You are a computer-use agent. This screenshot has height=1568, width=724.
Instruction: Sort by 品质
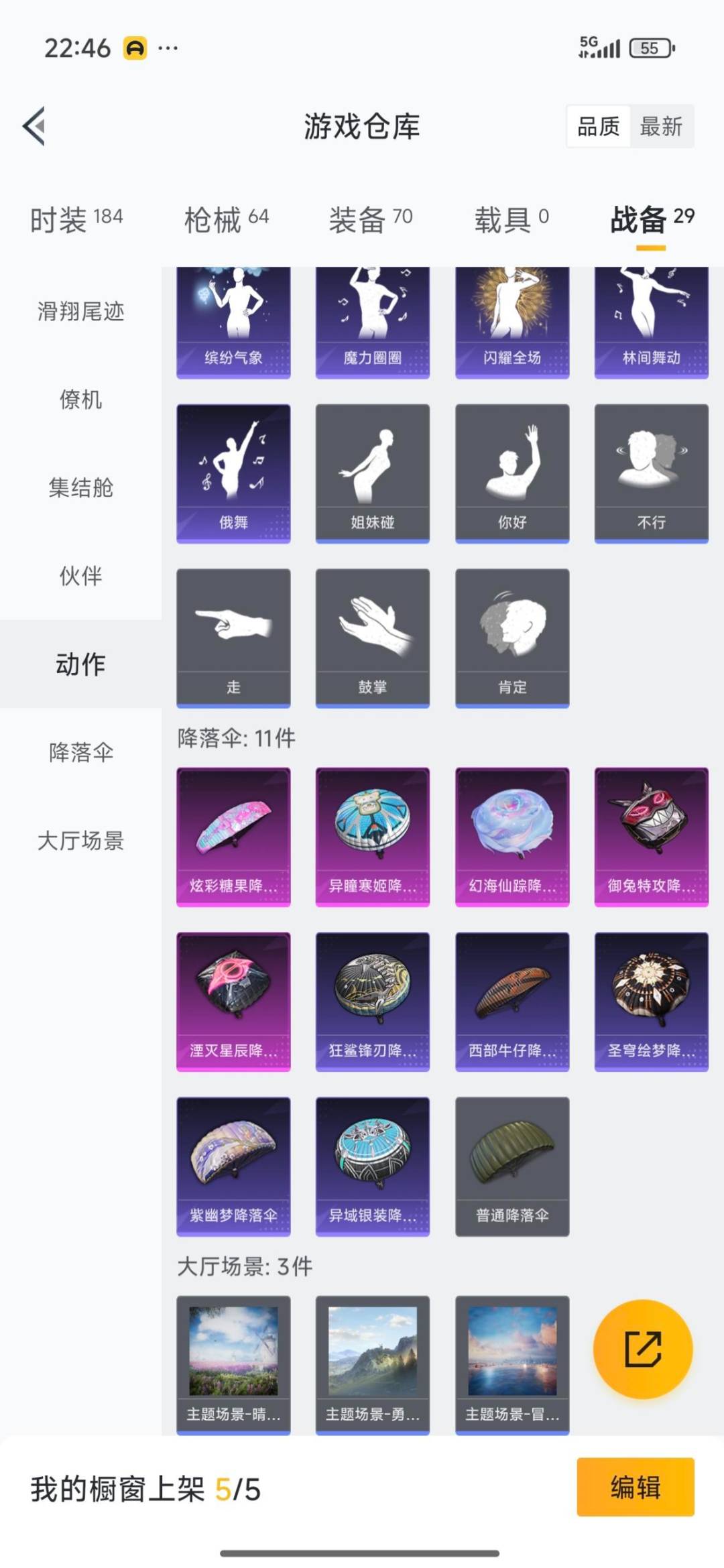[x=599, y=126]
